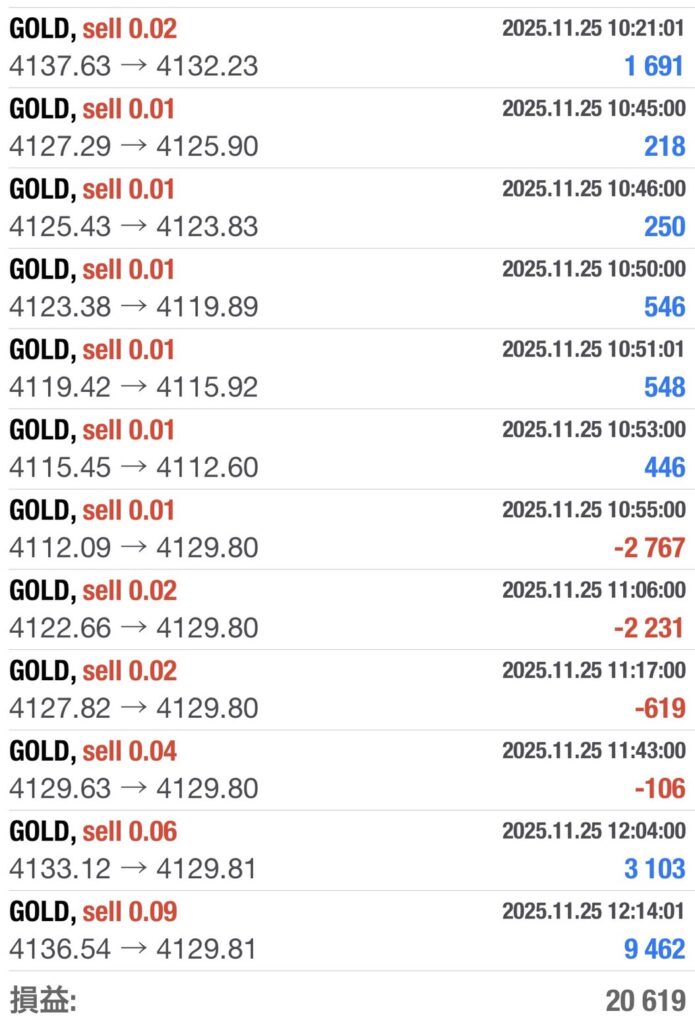Tap the GOLD trade timestamped 10:50:00
The width and height of the screenshot is (695, 1024).
click(347, 288)
